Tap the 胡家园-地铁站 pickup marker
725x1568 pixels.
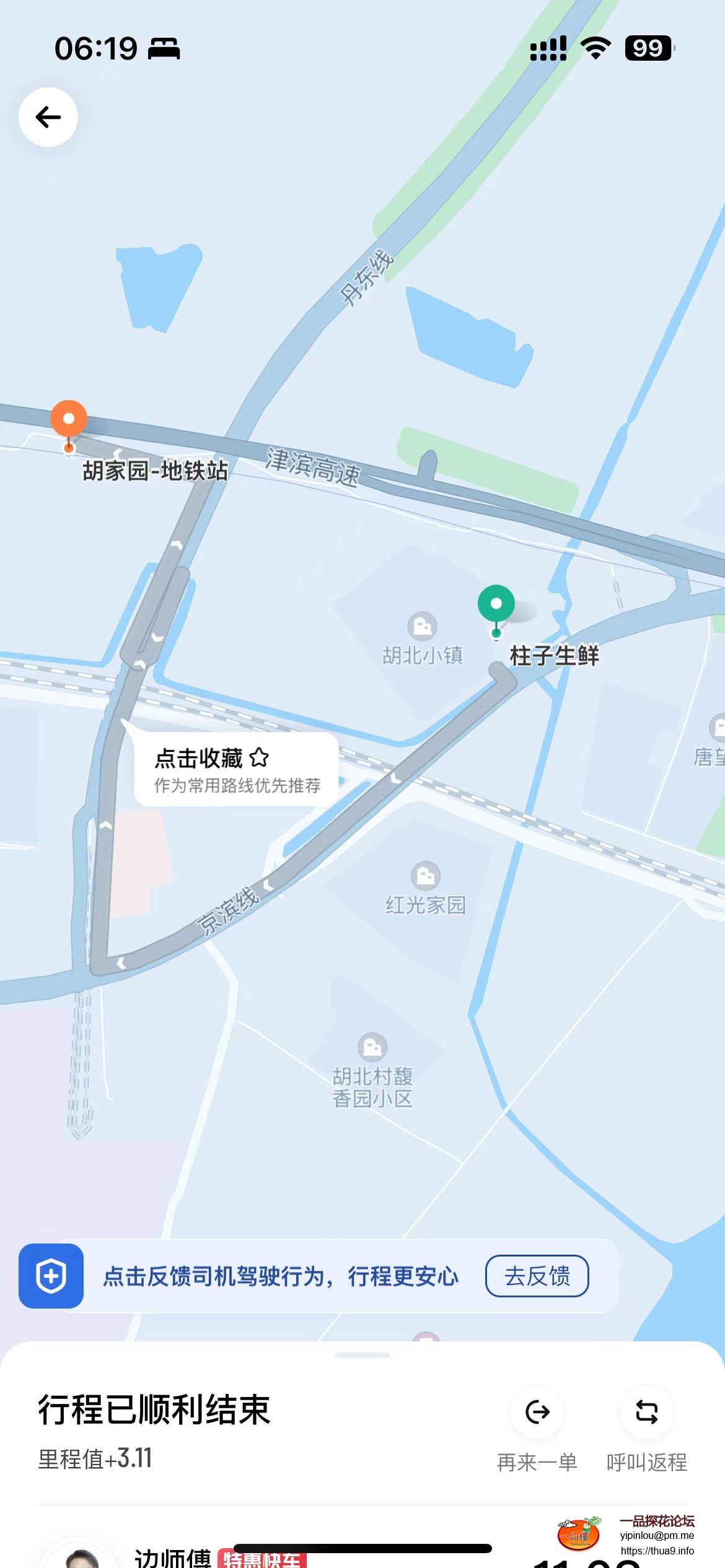pos(69,420)
